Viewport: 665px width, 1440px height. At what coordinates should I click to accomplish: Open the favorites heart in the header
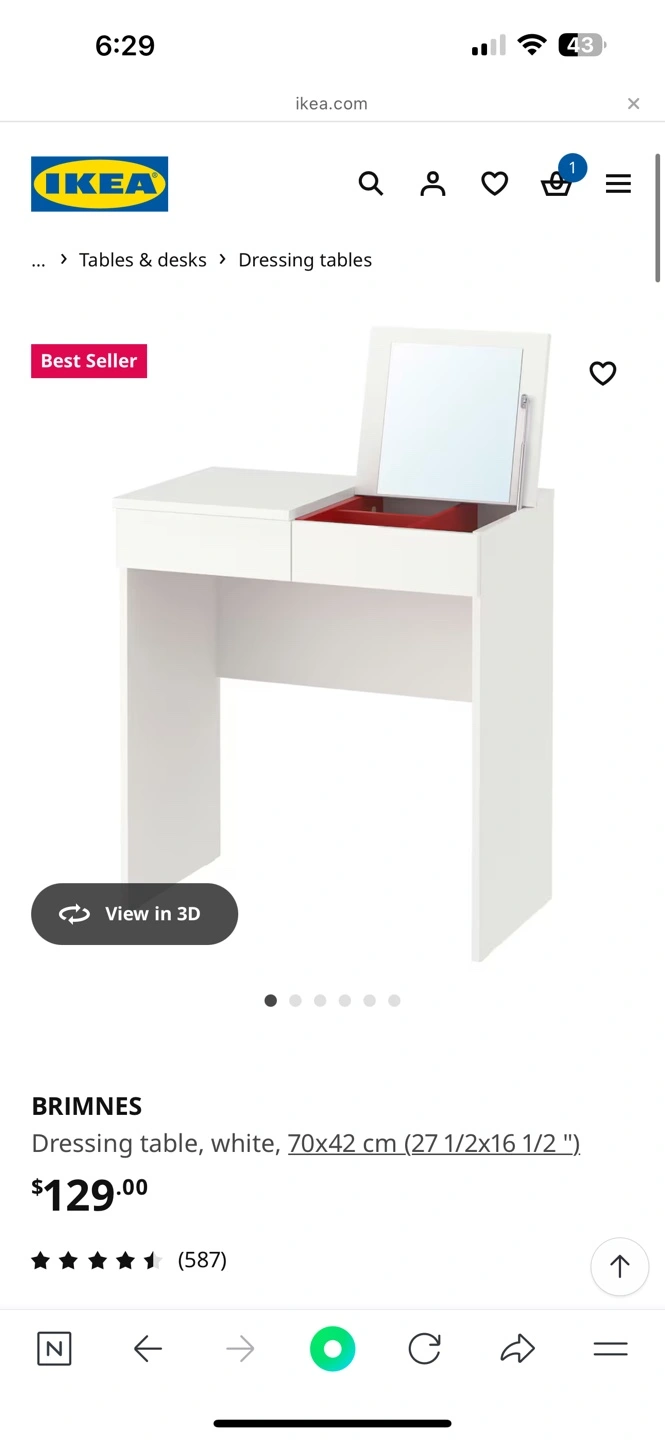pos(494,184)
